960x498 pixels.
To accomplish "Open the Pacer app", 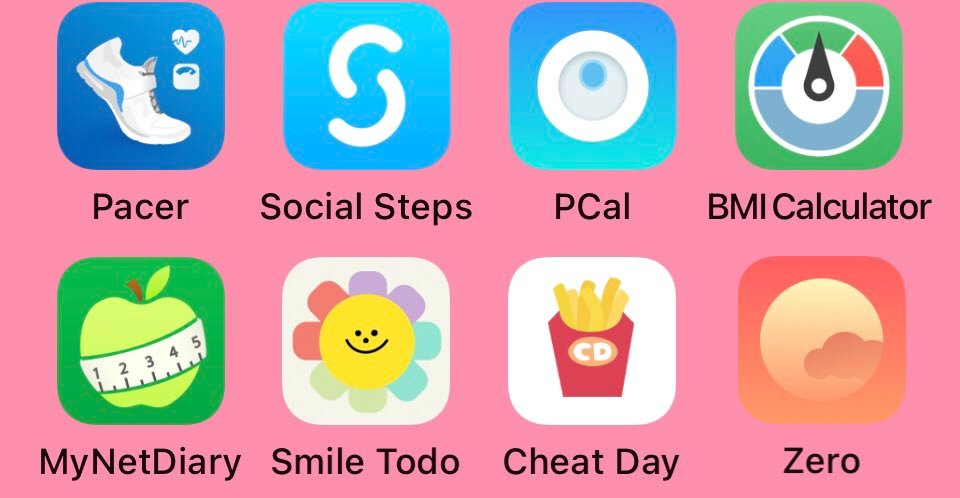I will [140, 86].
